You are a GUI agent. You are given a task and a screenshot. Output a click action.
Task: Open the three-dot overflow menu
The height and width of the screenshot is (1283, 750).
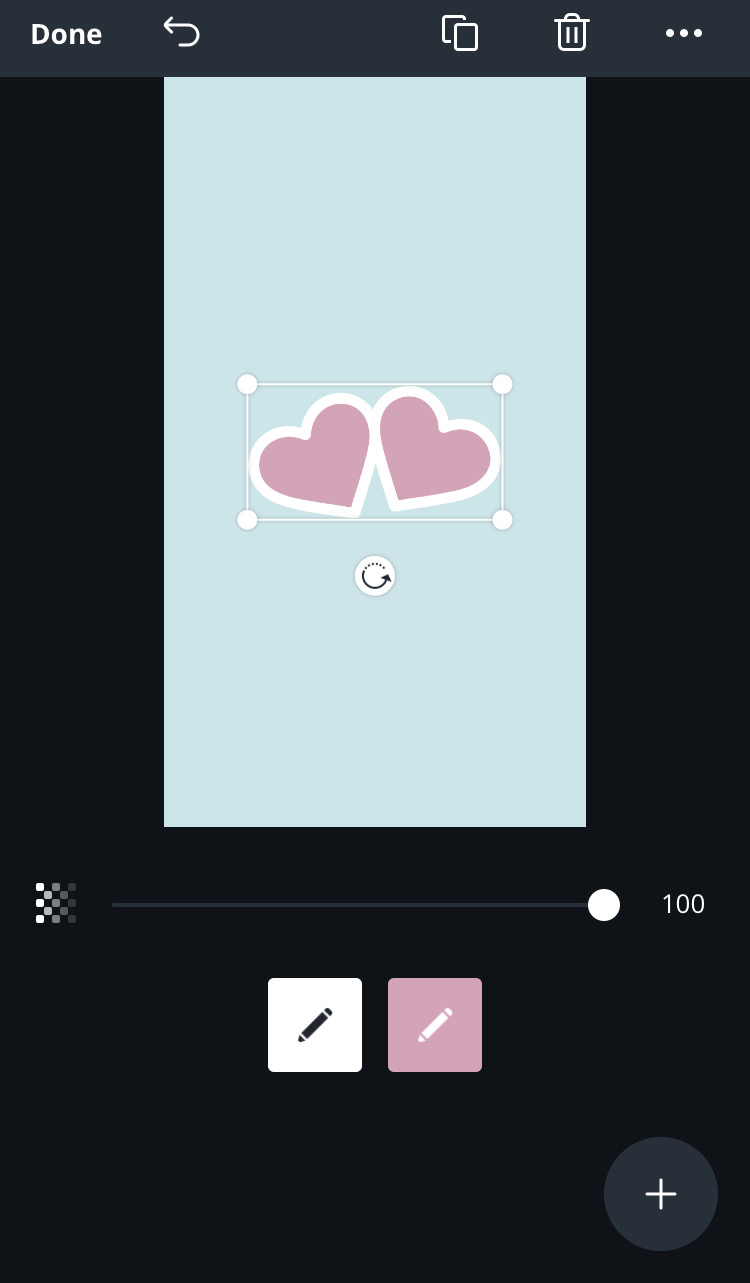pyautogui.click(x=684, y=33)
